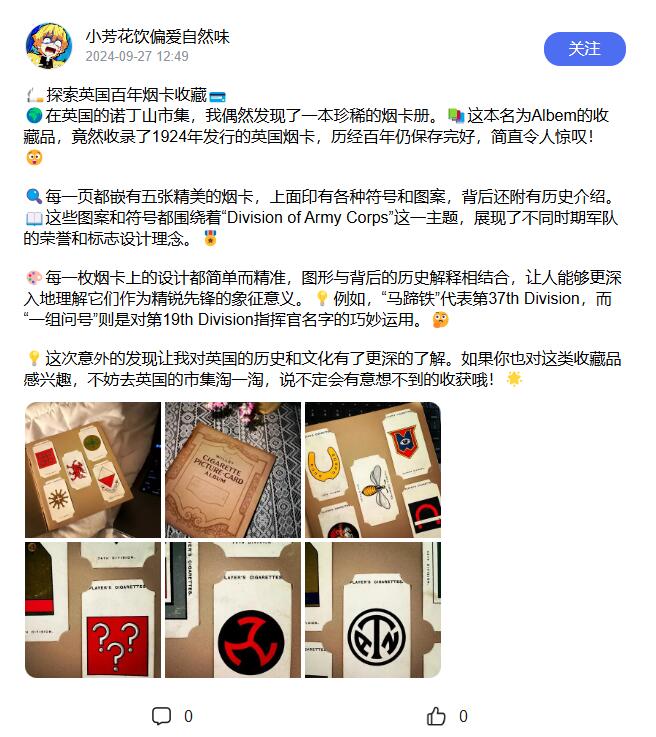This screenshot has width=656, height=737.
Task: Open the black circle ATN emblem card photo
Action: 372,610
